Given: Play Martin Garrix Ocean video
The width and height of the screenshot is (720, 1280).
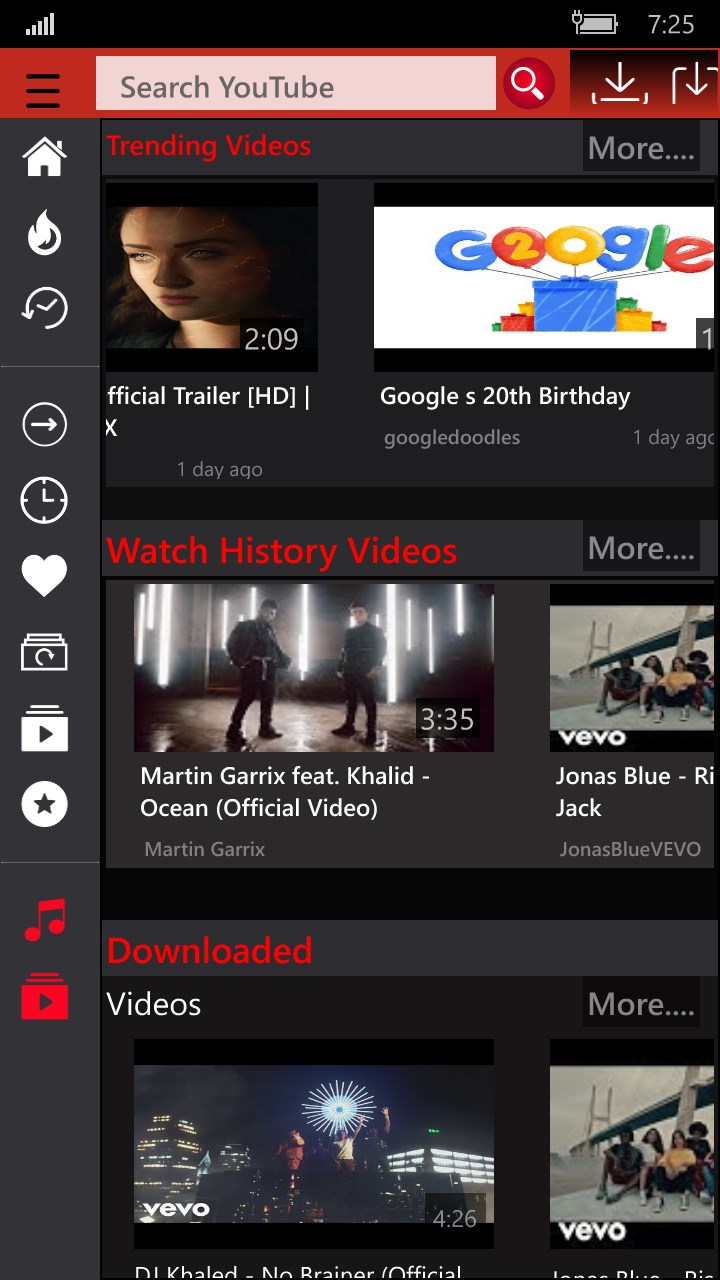Looking at the screenshot, I should tap(314, 668).
